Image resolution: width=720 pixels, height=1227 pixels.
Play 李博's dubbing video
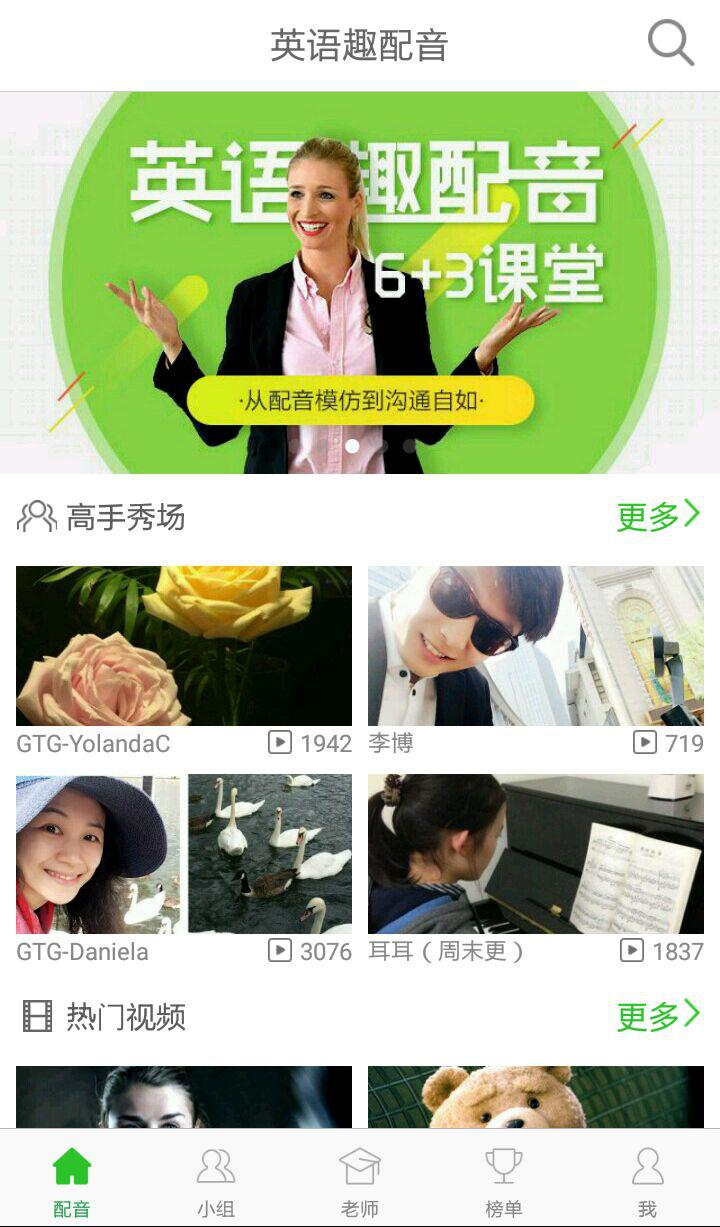[x=536, y=646]
